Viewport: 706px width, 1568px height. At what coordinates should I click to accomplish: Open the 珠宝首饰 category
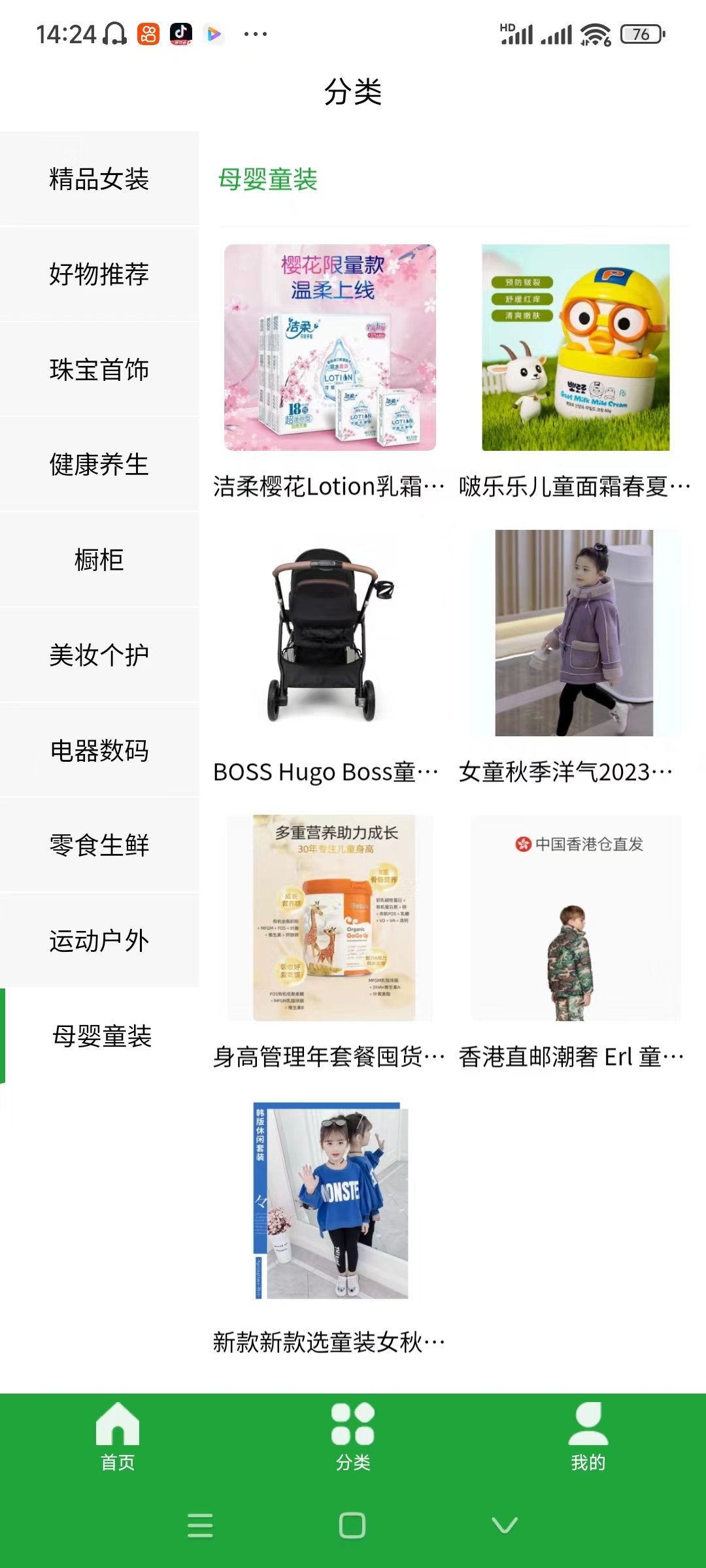pyautogui.click(x=99, y=370)
